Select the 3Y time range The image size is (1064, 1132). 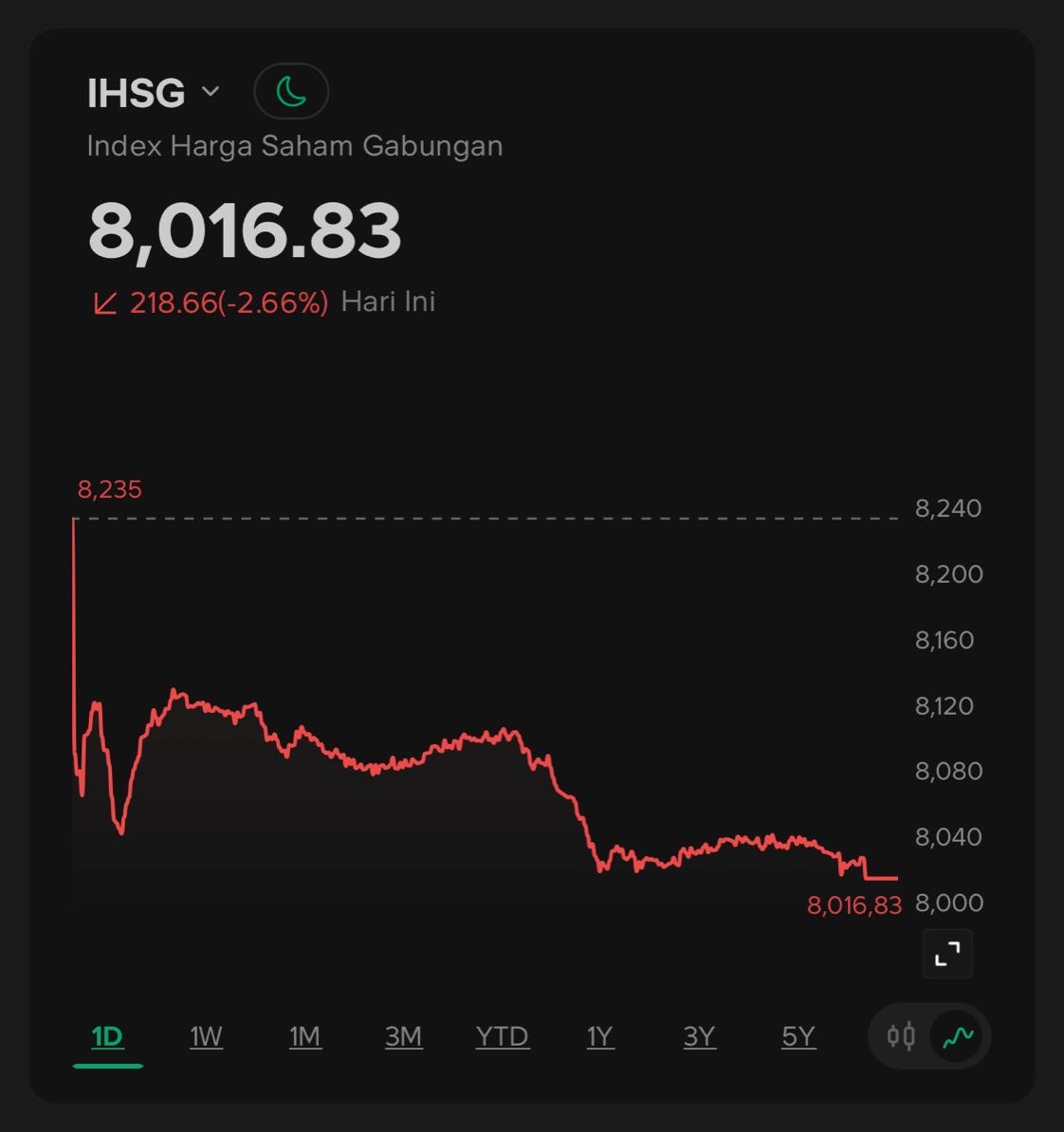pyautogui.click(x=699, y=1036)
